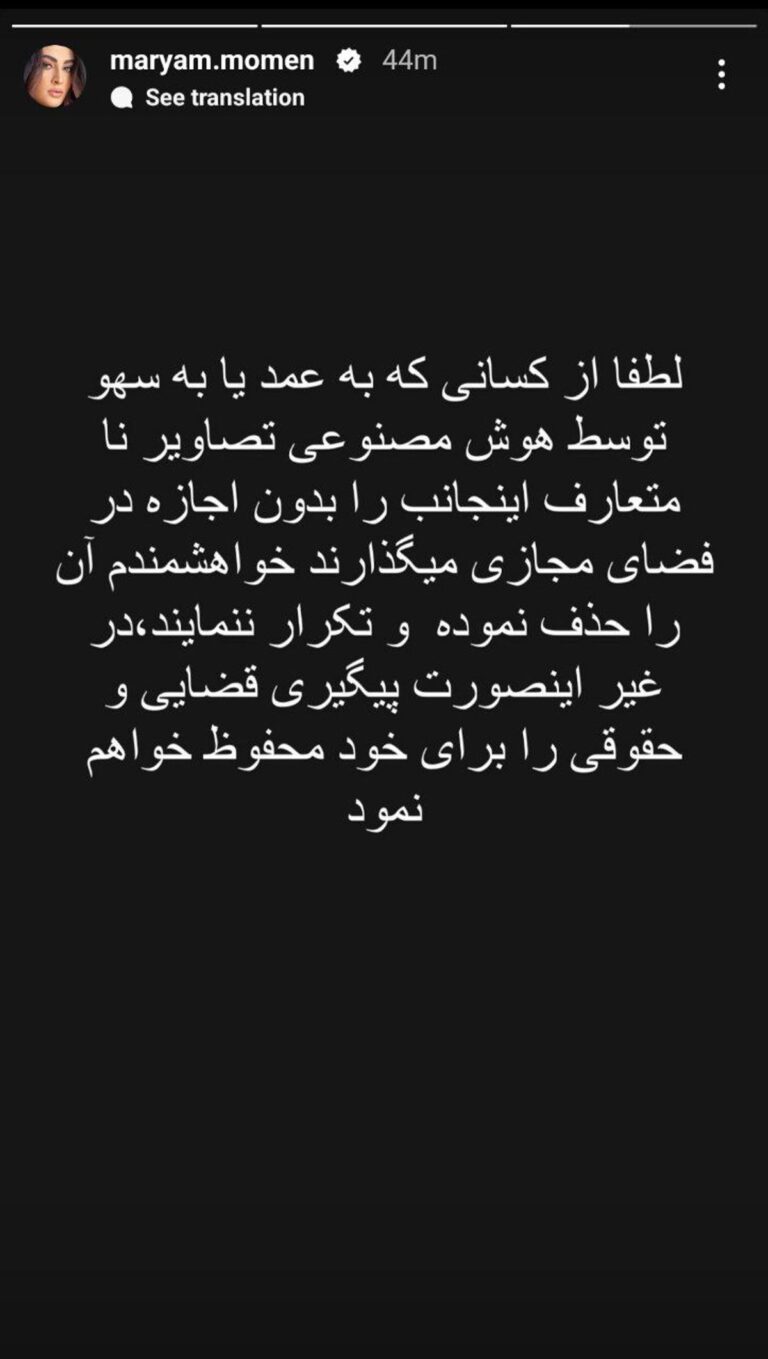Open the three-dot story options menu

[x=721, y=74]
